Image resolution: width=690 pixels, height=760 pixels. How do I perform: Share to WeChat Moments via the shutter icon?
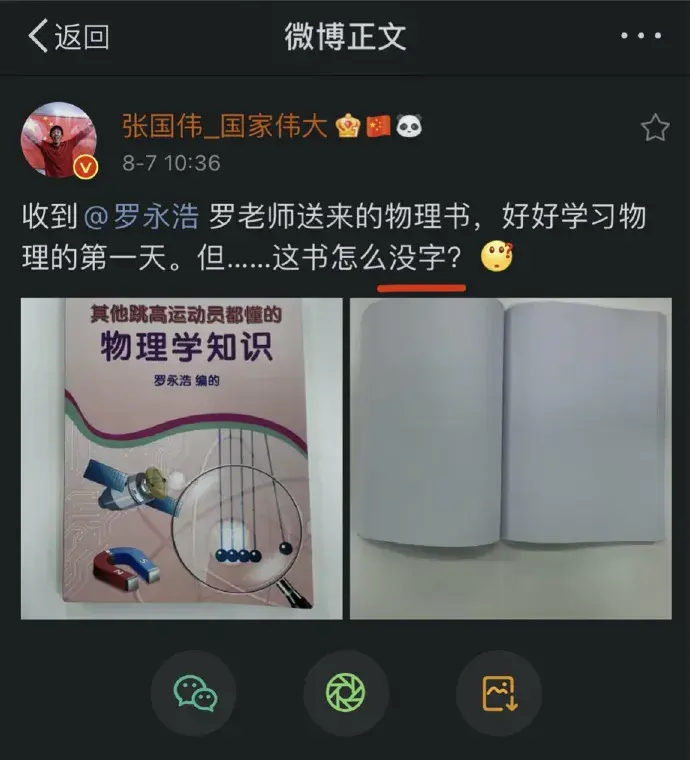pyautogui.click(x=345, y=693)
